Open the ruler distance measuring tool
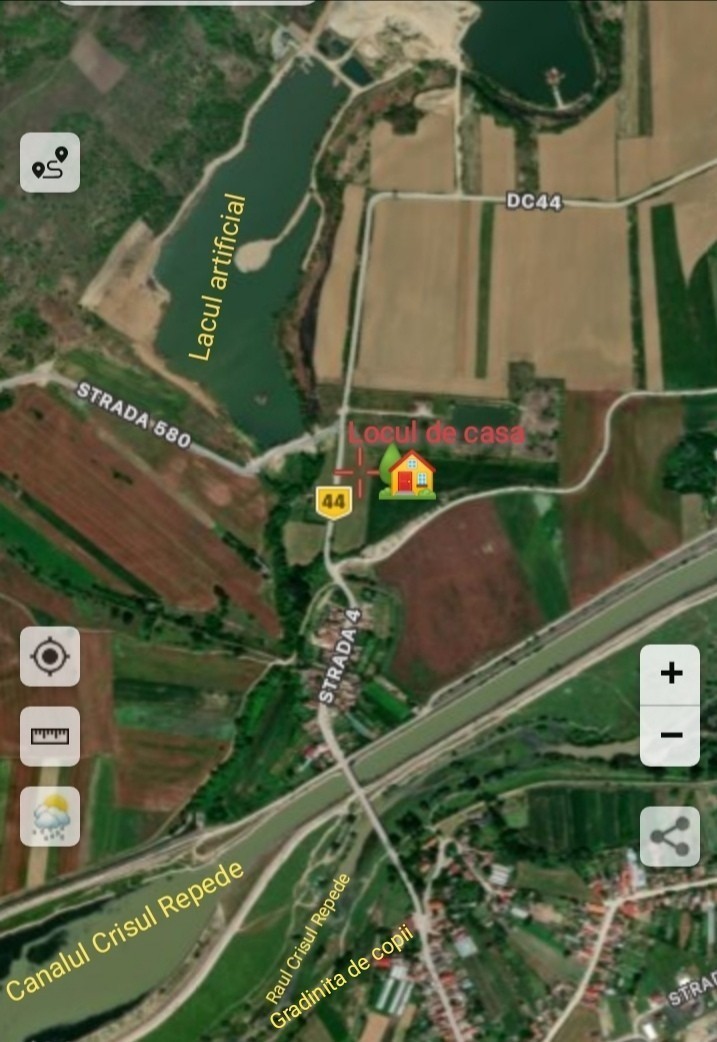This screenshot has width=717, height=1042. point(50,737)
